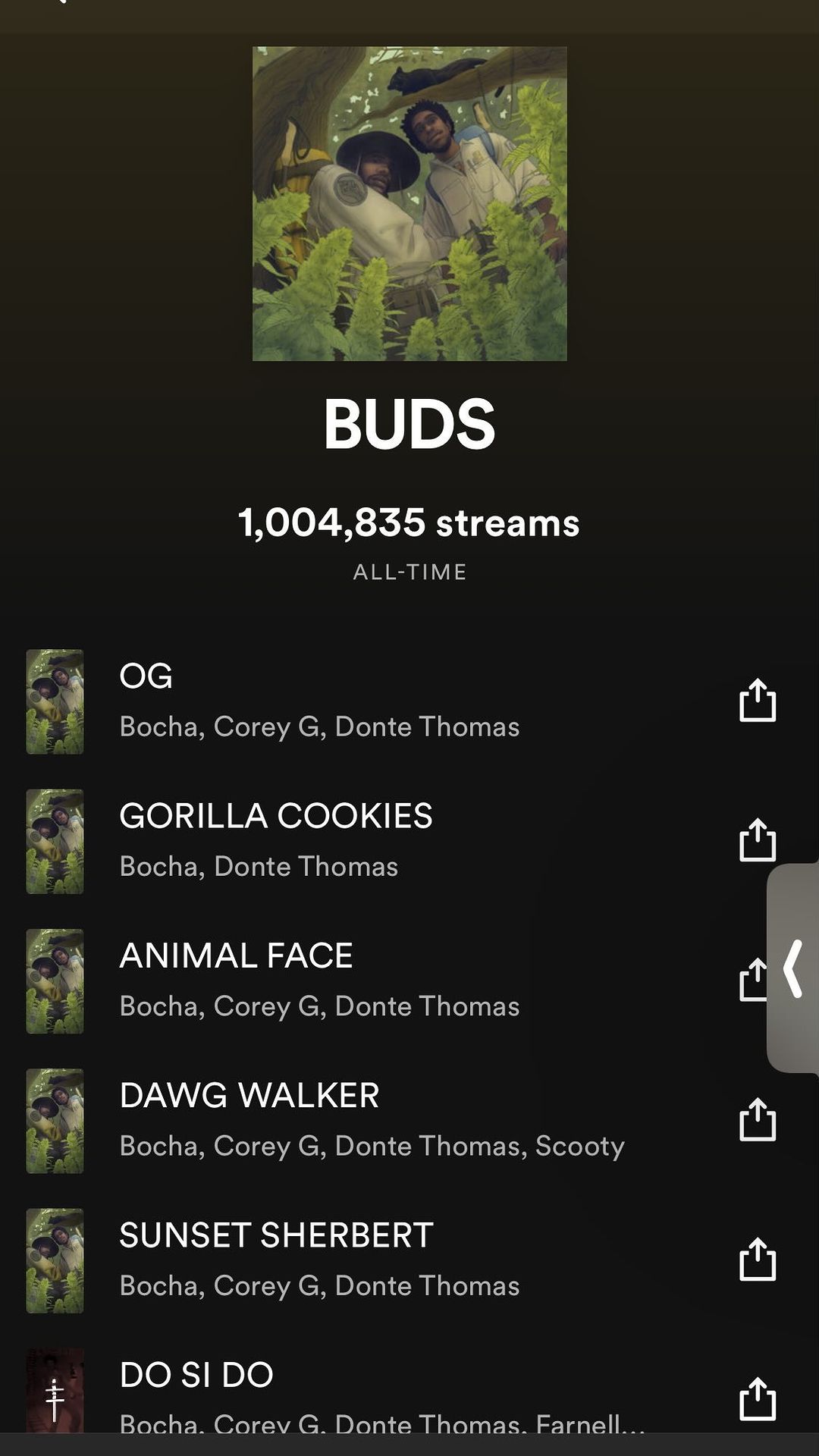
Task: Expand the side panel arrow handle
Action: pyautogui.click(x=794, y=968)
